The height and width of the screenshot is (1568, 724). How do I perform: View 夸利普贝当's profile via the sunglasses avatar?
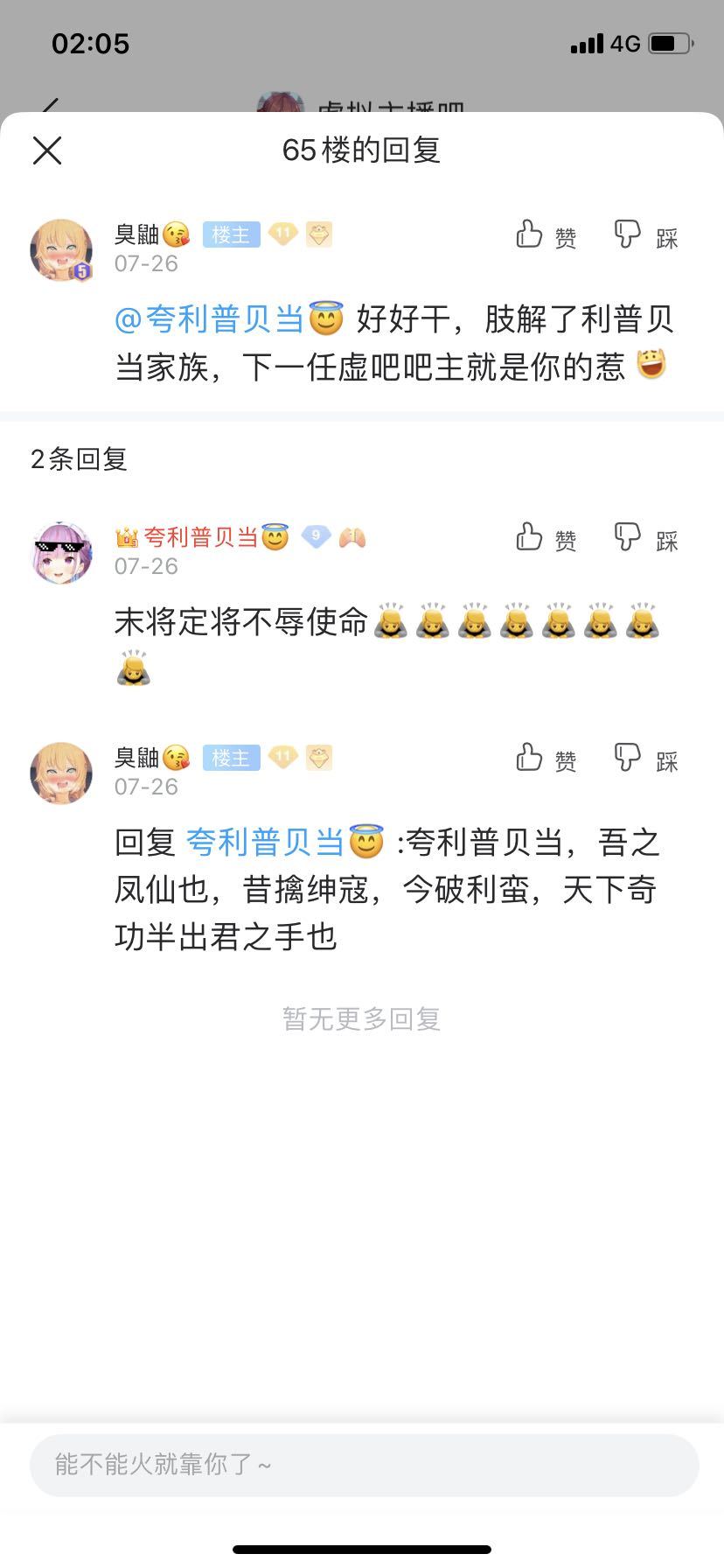[61, 552]
